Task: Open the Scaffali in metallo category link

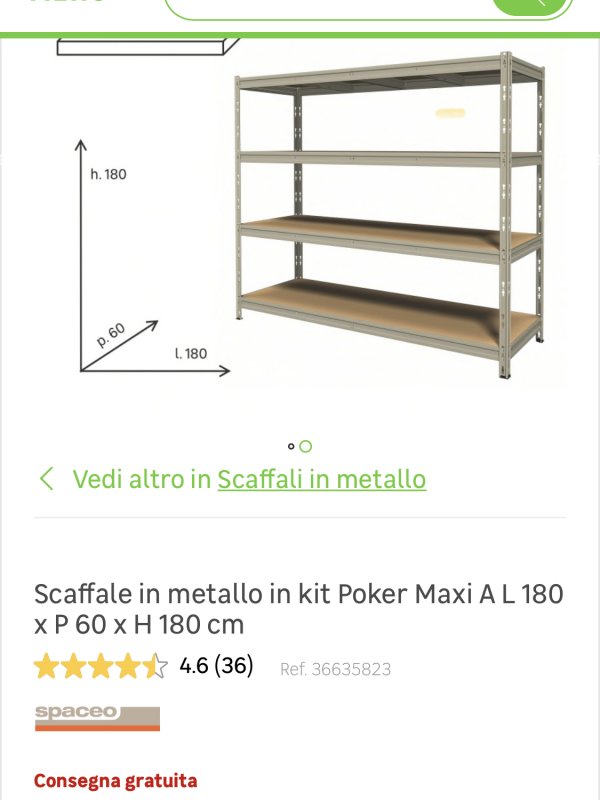Action: [x=321, y=479]
